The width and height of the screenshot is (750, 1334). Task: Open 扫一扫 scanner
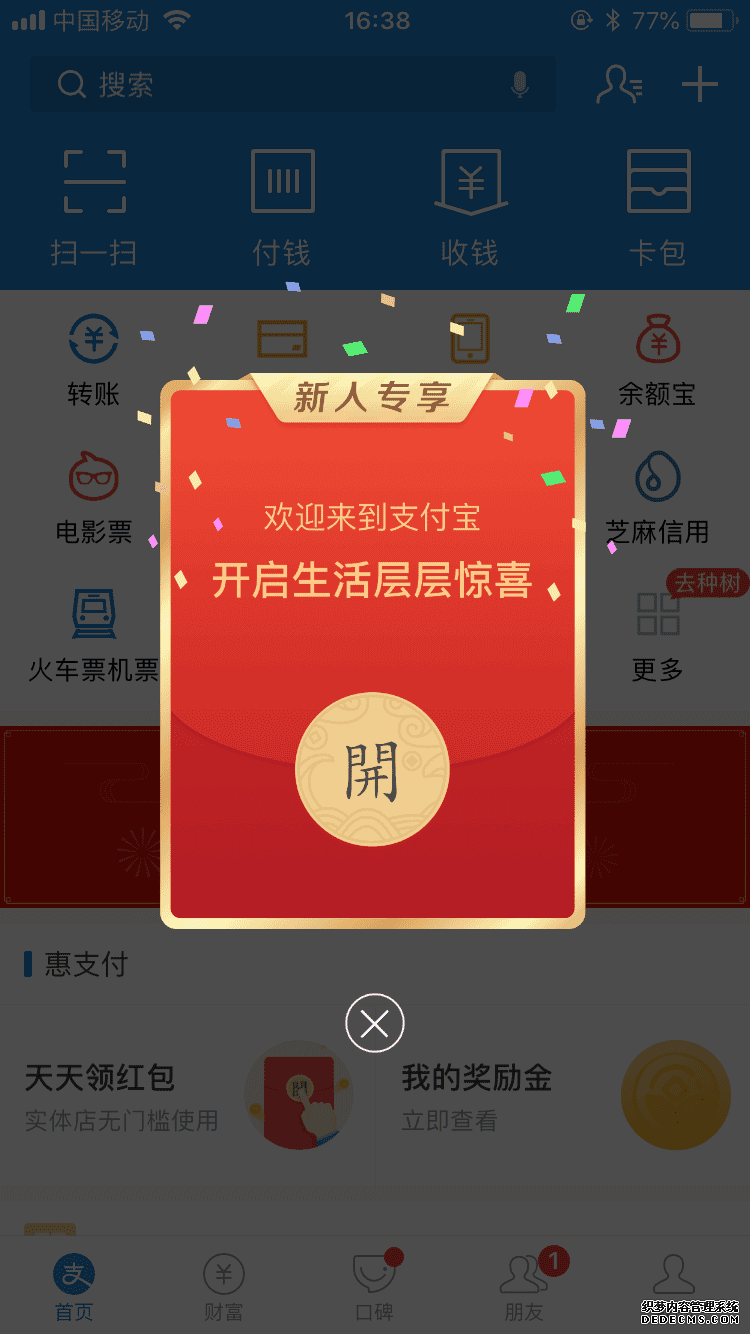pyautogui.click(x=94, y=205)
